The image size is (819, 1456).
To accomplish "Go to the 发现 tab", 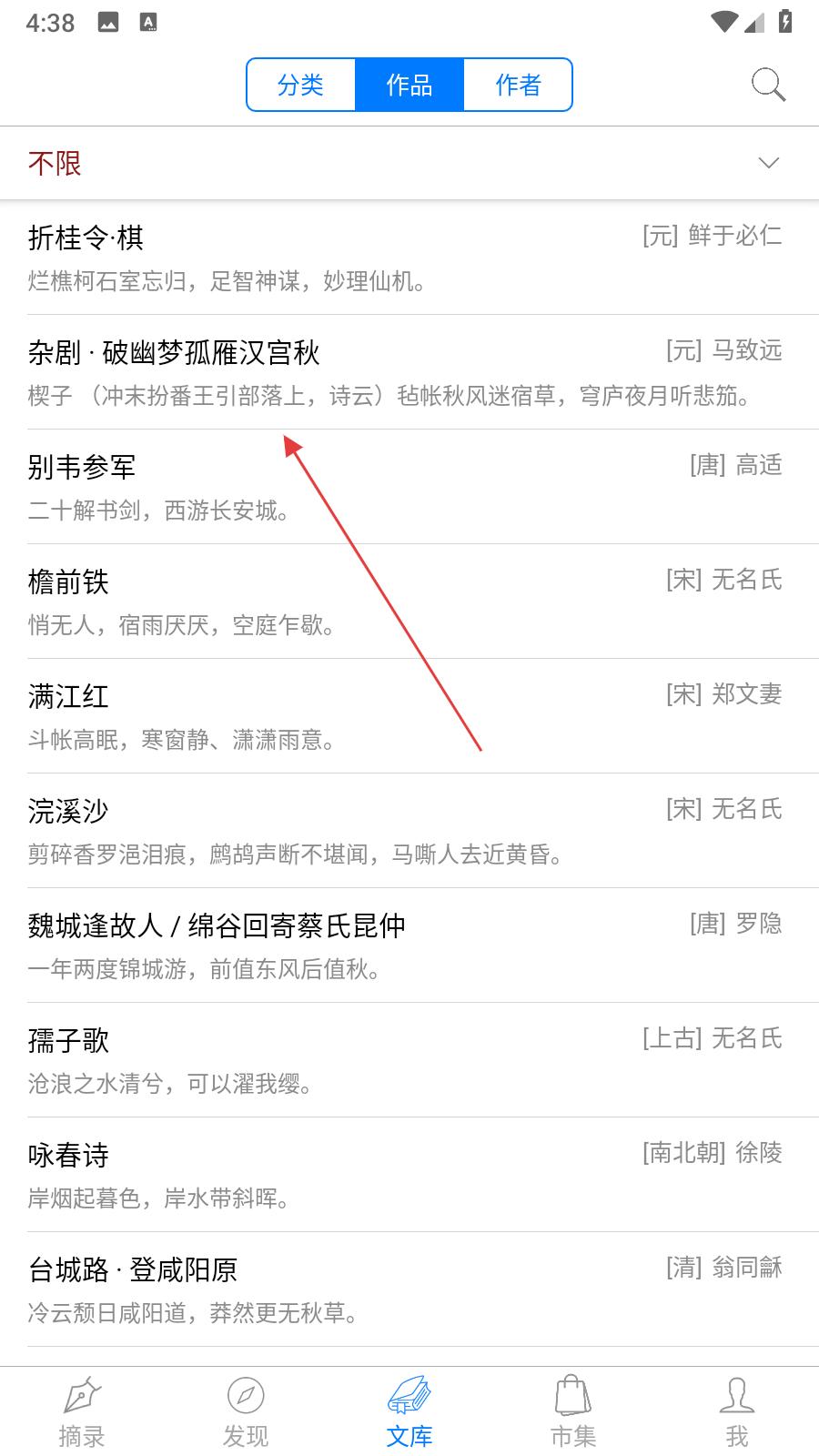I will tap(246, 1411).
